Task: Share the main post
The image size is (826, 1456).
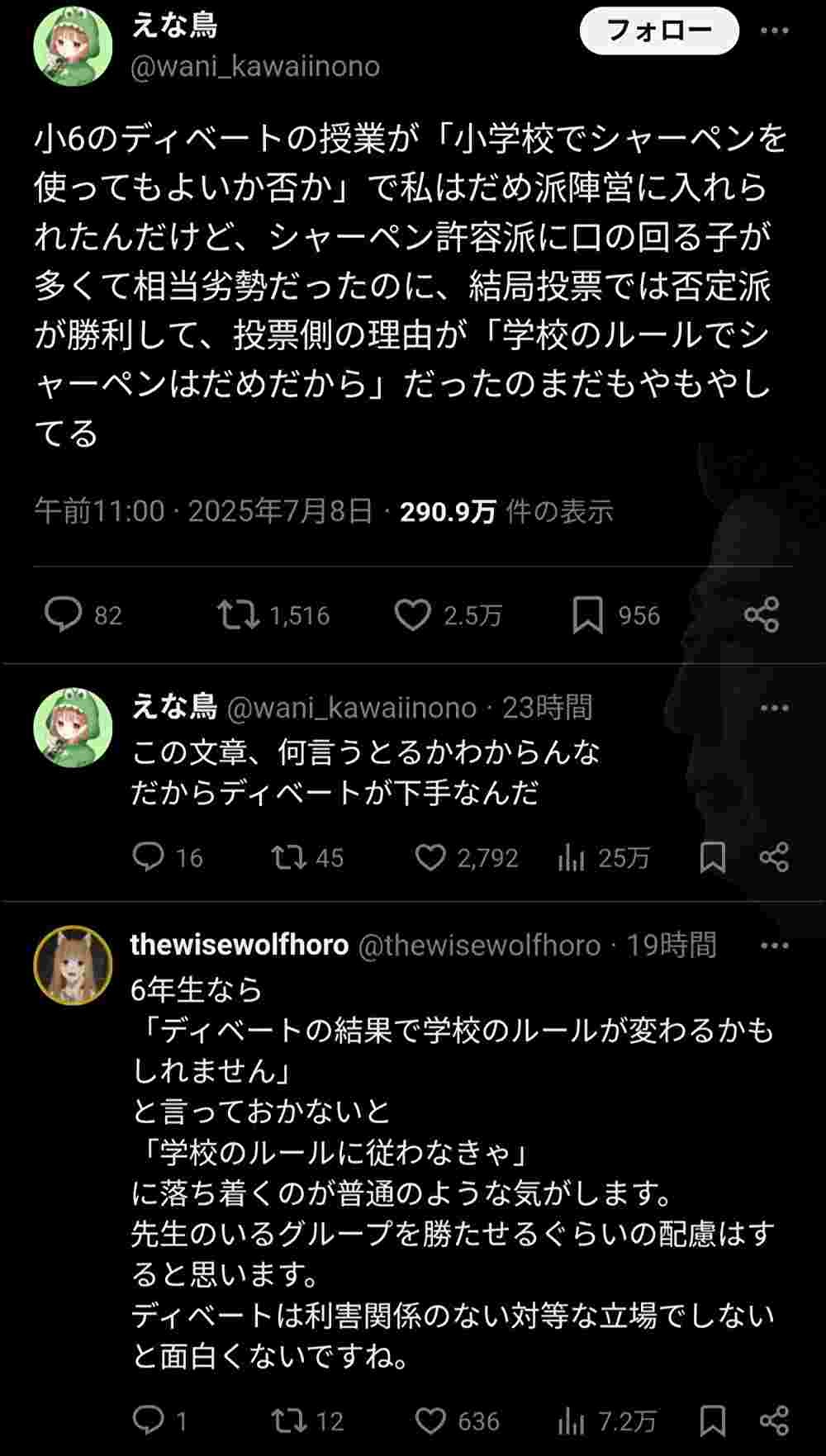Action: click(762, 615)
